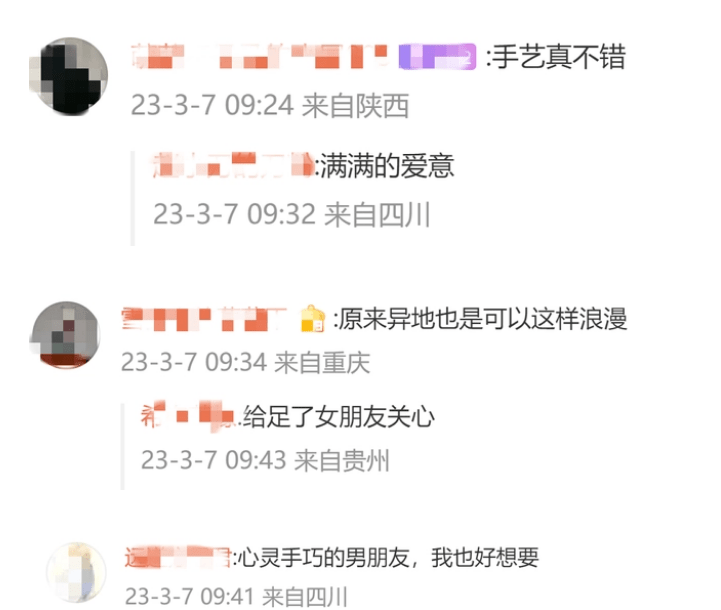Open profile name beside 心灵手巧的男朋友 comment
Image resolution: width=721 pixels, height=610 pixels.
pyautogui.click(x=176, y=556)
